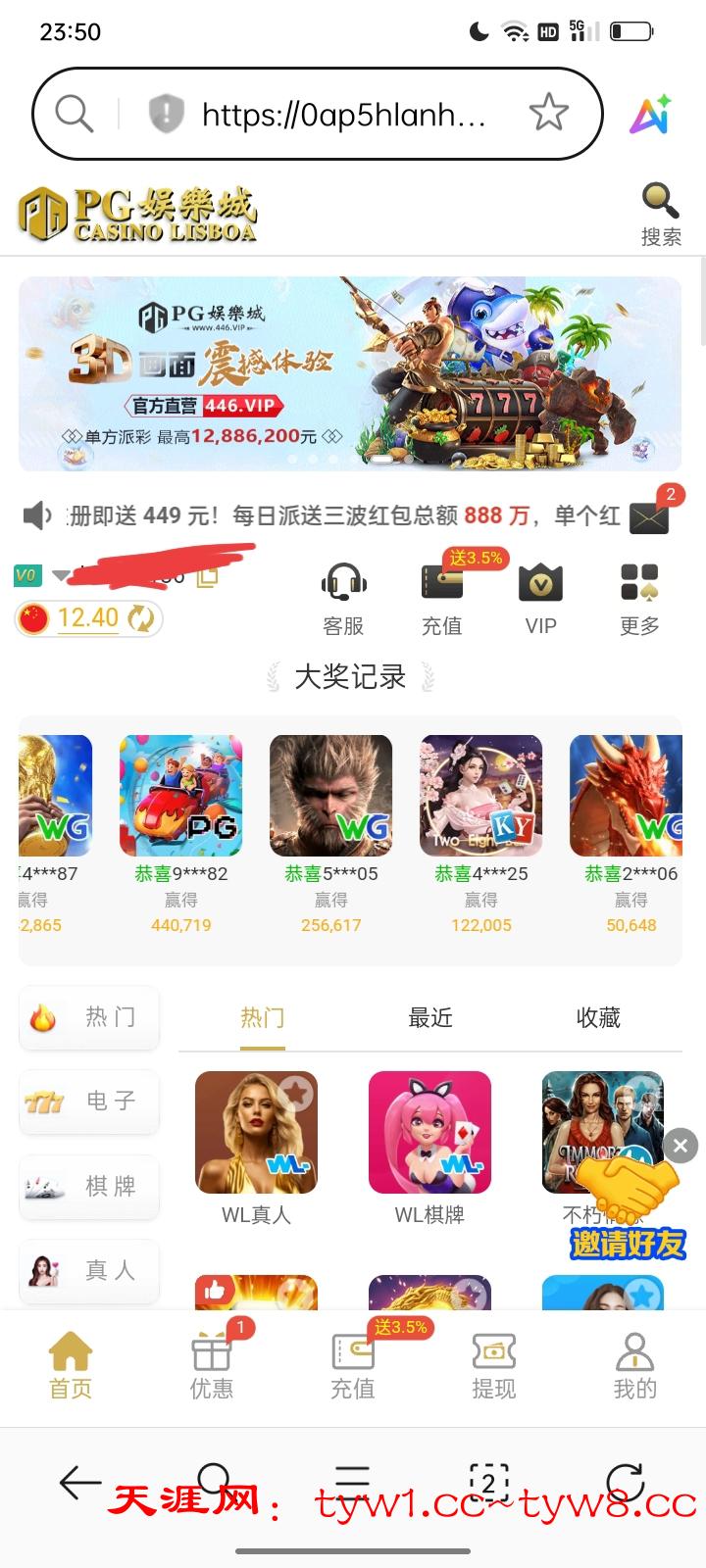Select the 棋牌 game category
The width and height of the screenshot is (706, 1568).
(x=89, y=1186)
